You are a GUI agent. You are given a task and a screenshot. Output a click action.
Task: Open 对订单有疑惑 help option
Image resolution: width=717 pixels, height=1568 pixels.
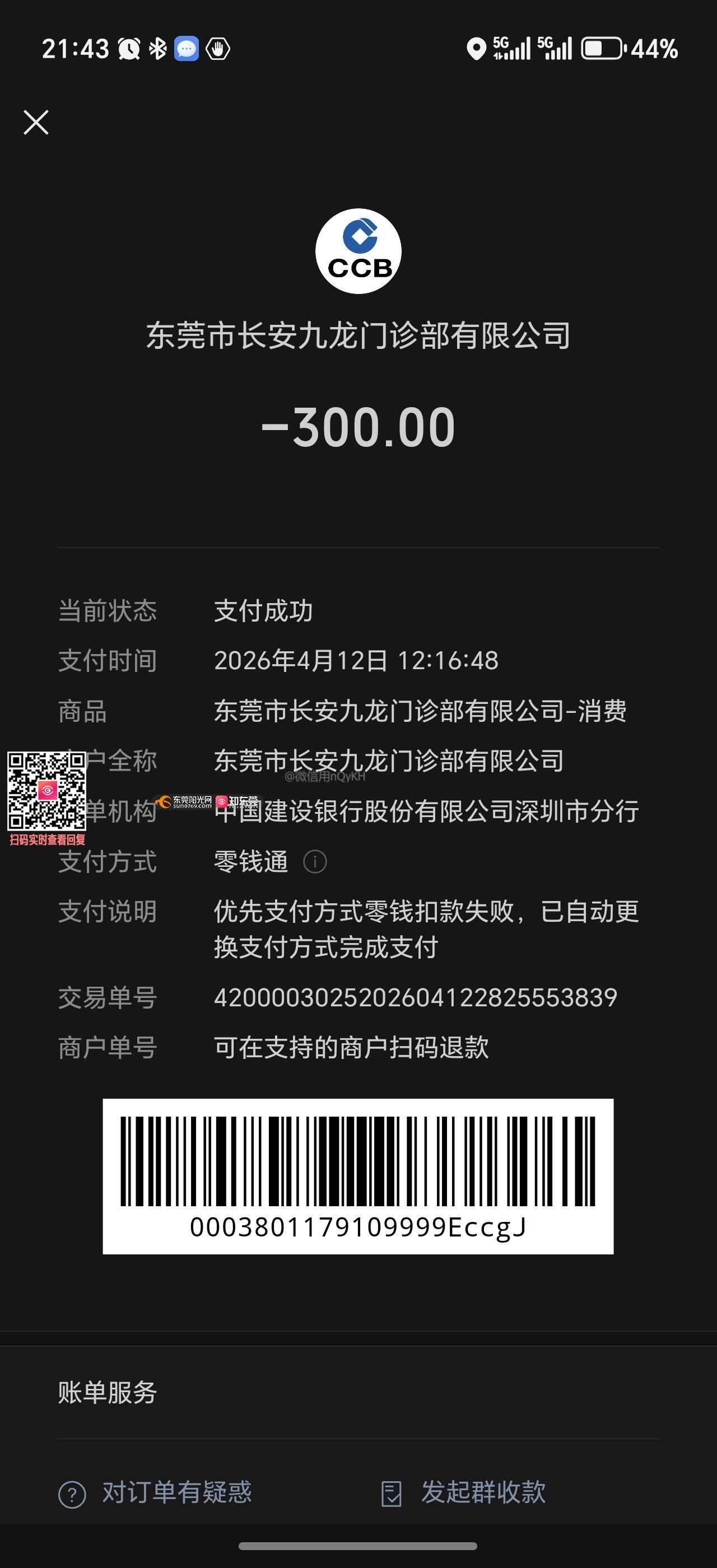tap(156, 1493)
